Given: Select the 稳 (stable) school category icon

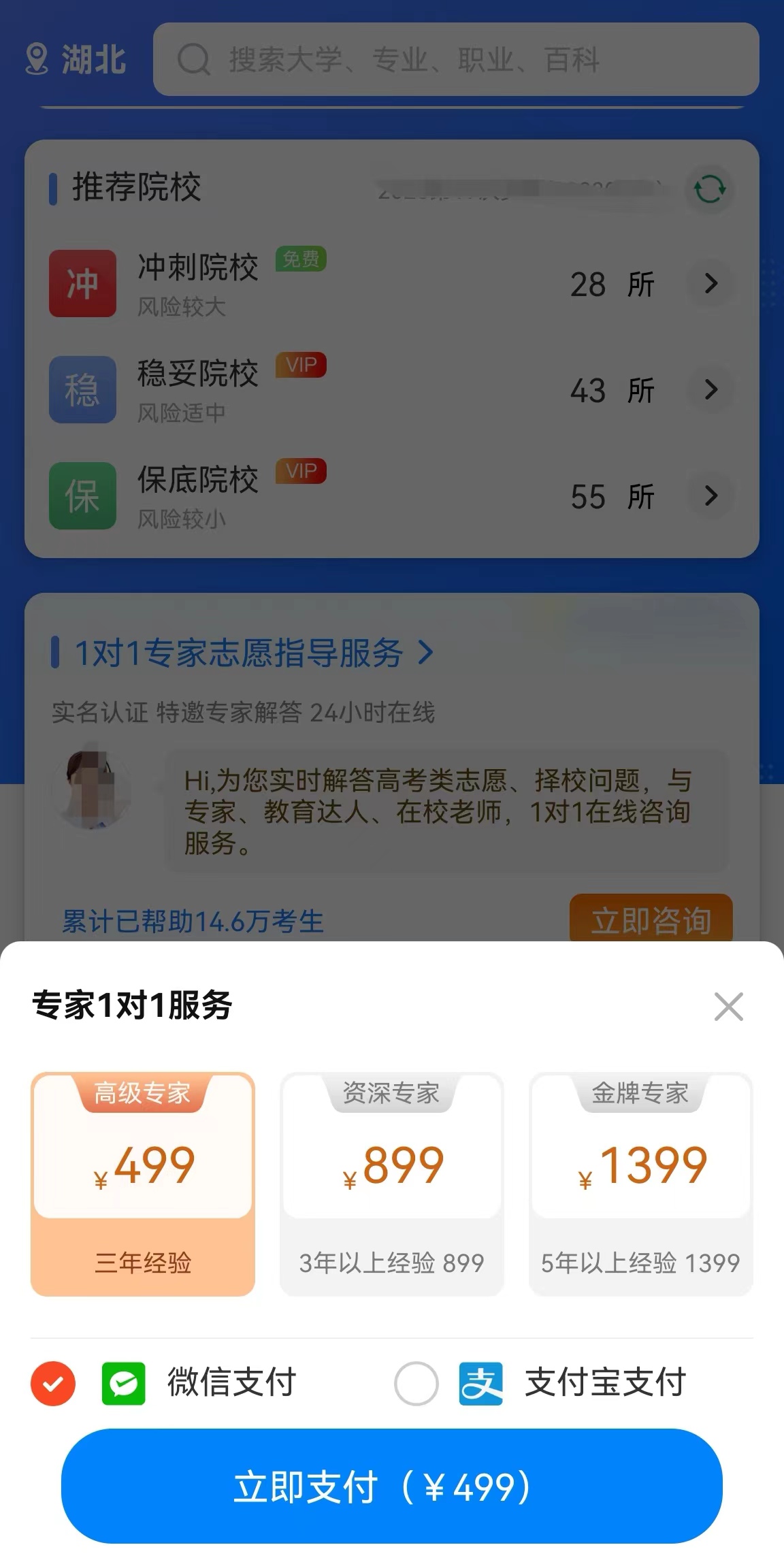Looking at the screenshot, I should tap(82, 389).
